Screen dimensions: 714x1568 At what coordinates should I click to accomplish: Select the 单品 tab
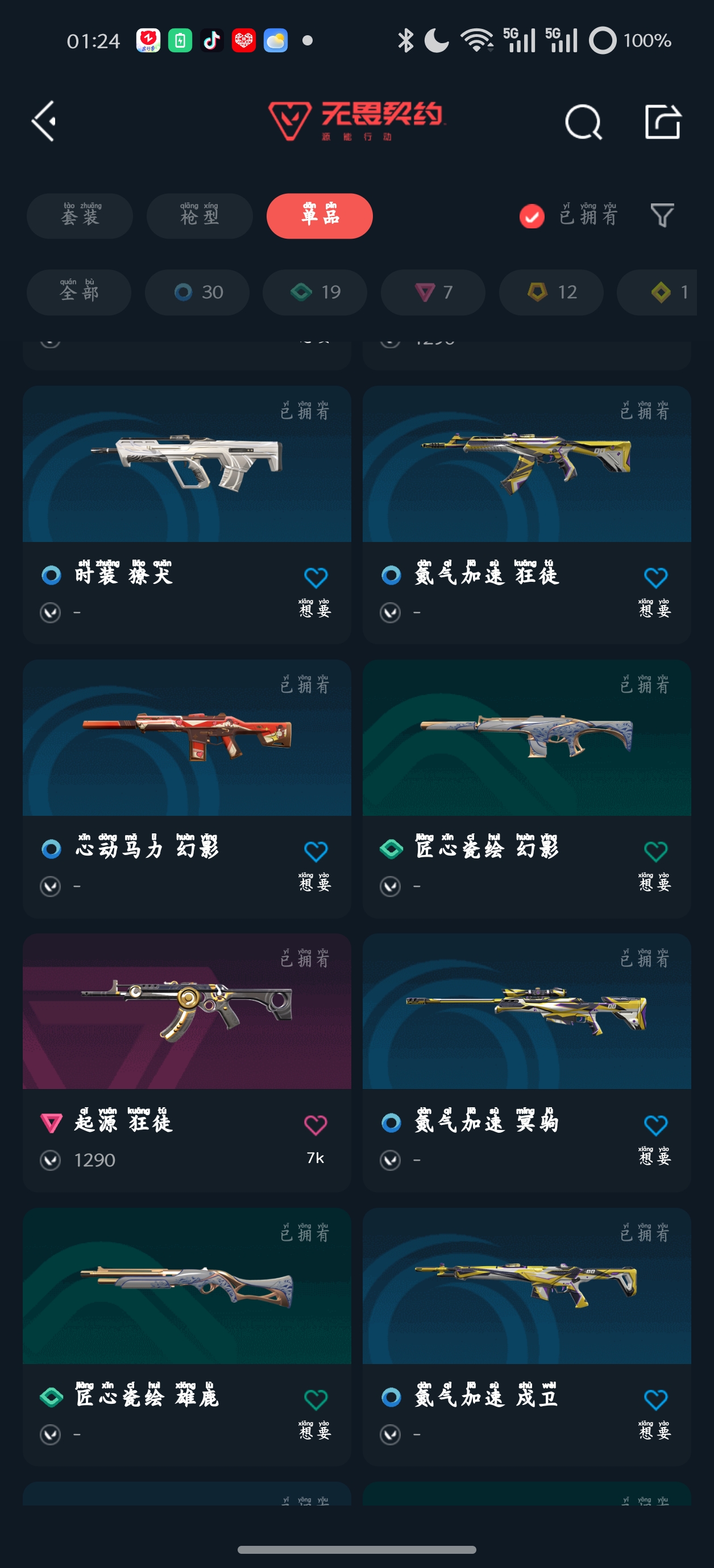tap(319, 215)
